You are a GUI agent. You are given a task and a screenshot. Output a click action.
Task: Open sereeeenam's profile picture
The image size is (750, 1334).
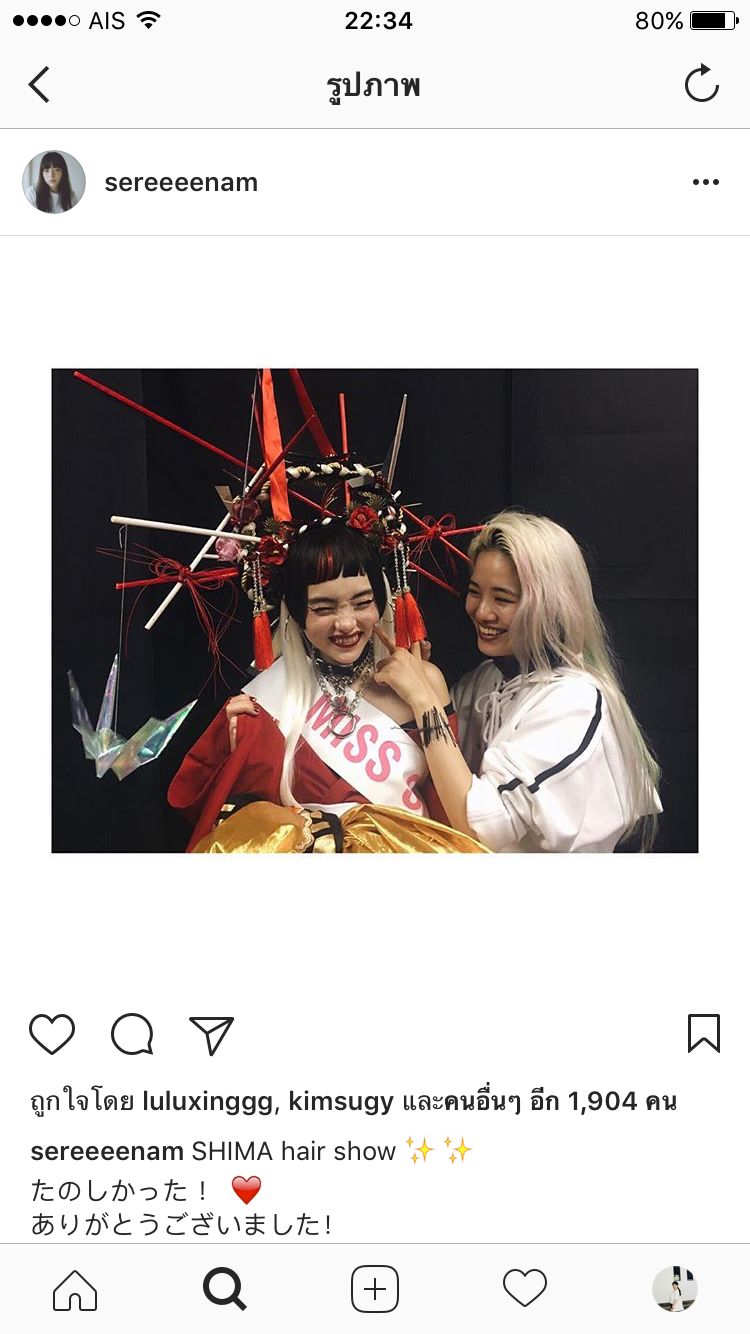[x=54, y=182]
